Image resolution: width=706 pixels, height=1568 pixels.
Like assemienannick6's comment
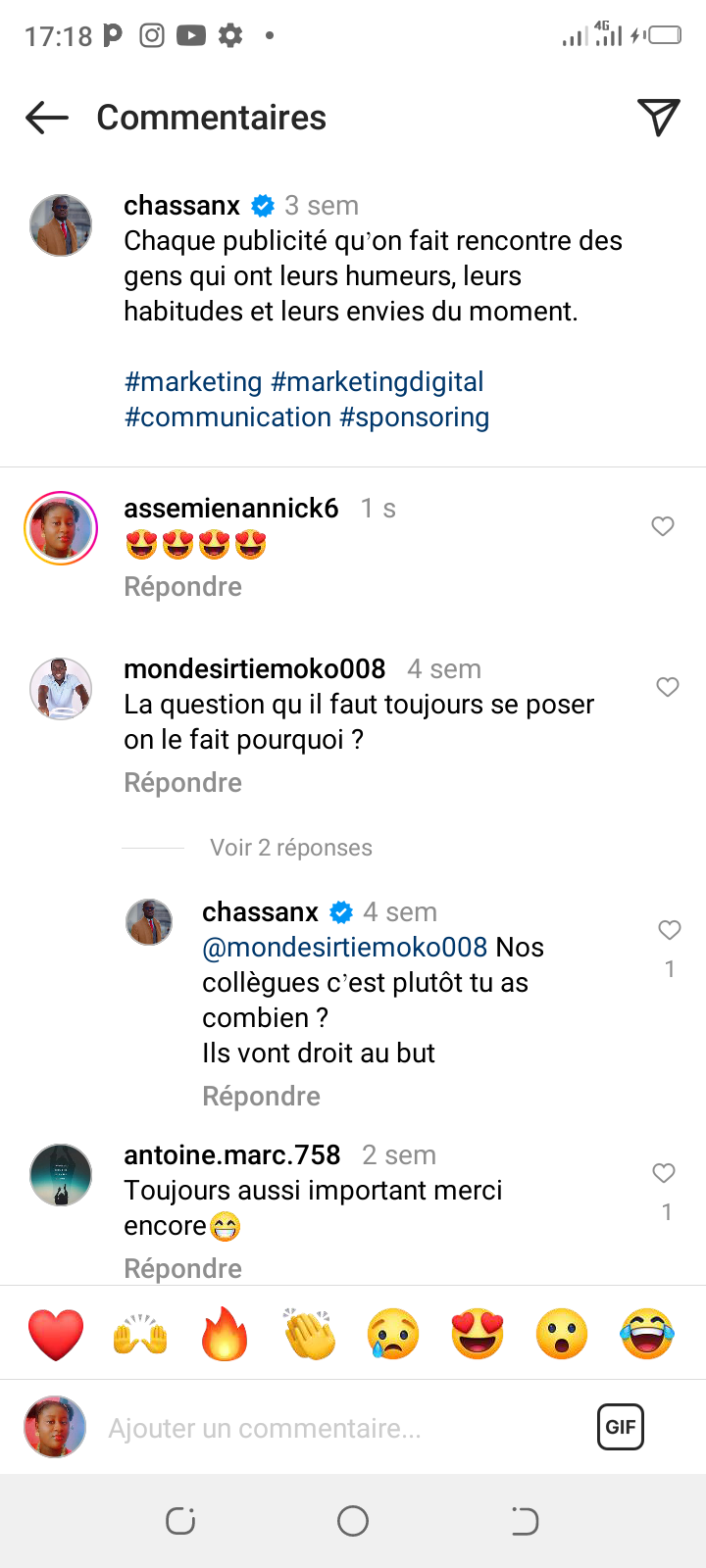tap(663, 526)
